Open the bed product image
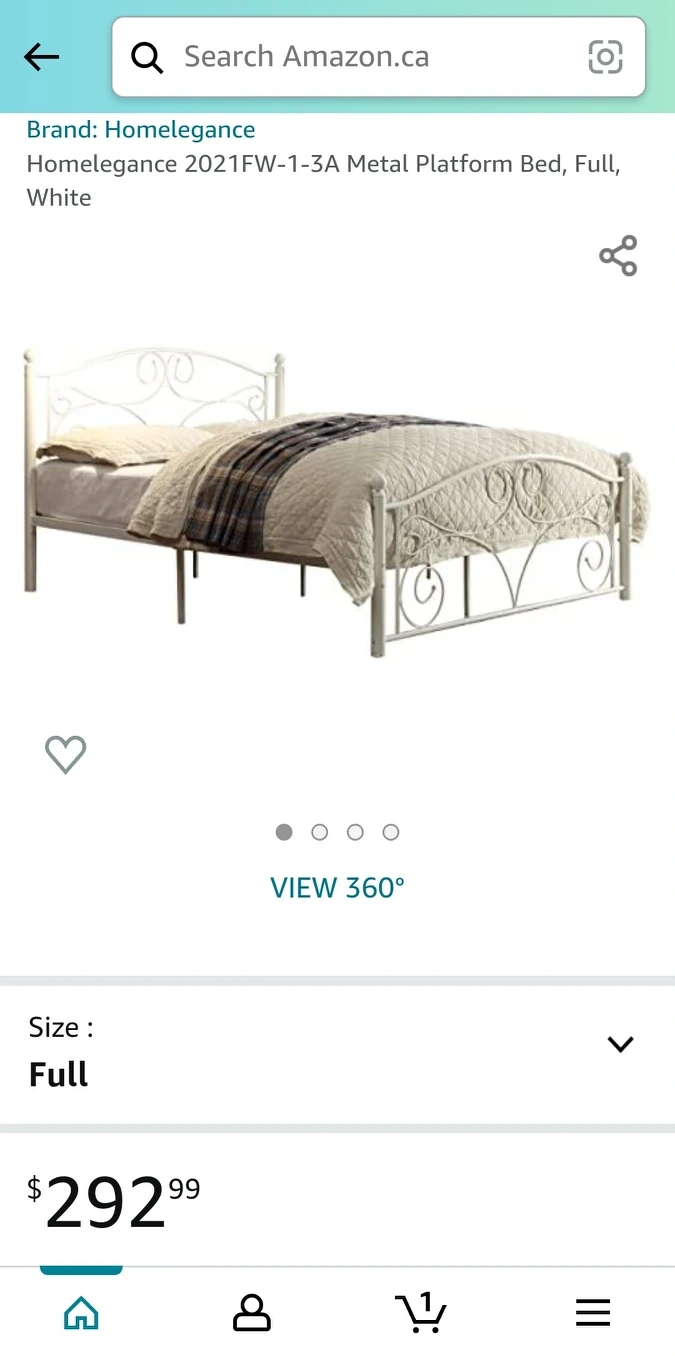The width and height of the screenshot is (675, 1356). pos(337,500)
